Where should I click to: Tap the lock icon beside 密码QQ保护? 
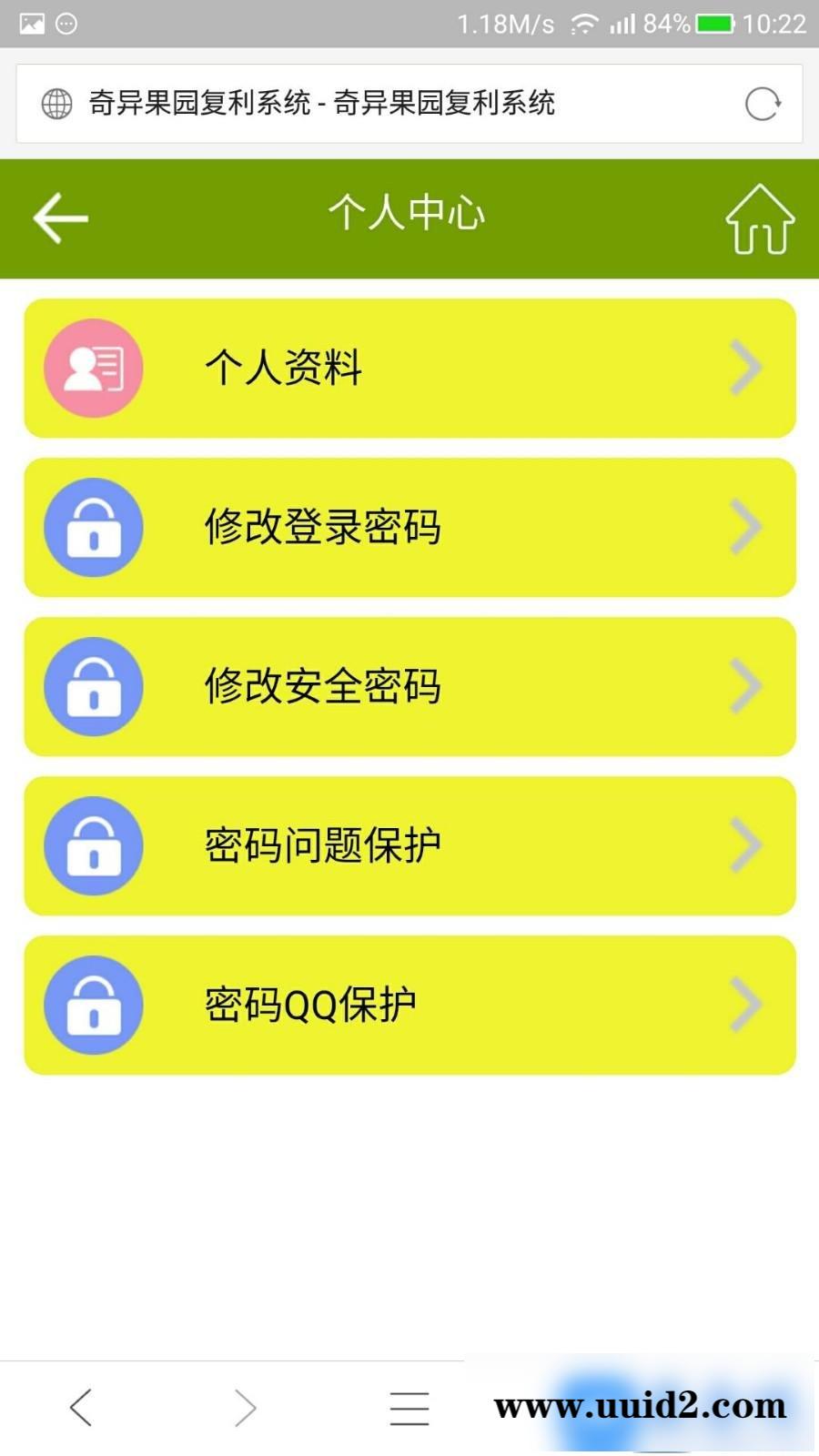coord(94,1004)
